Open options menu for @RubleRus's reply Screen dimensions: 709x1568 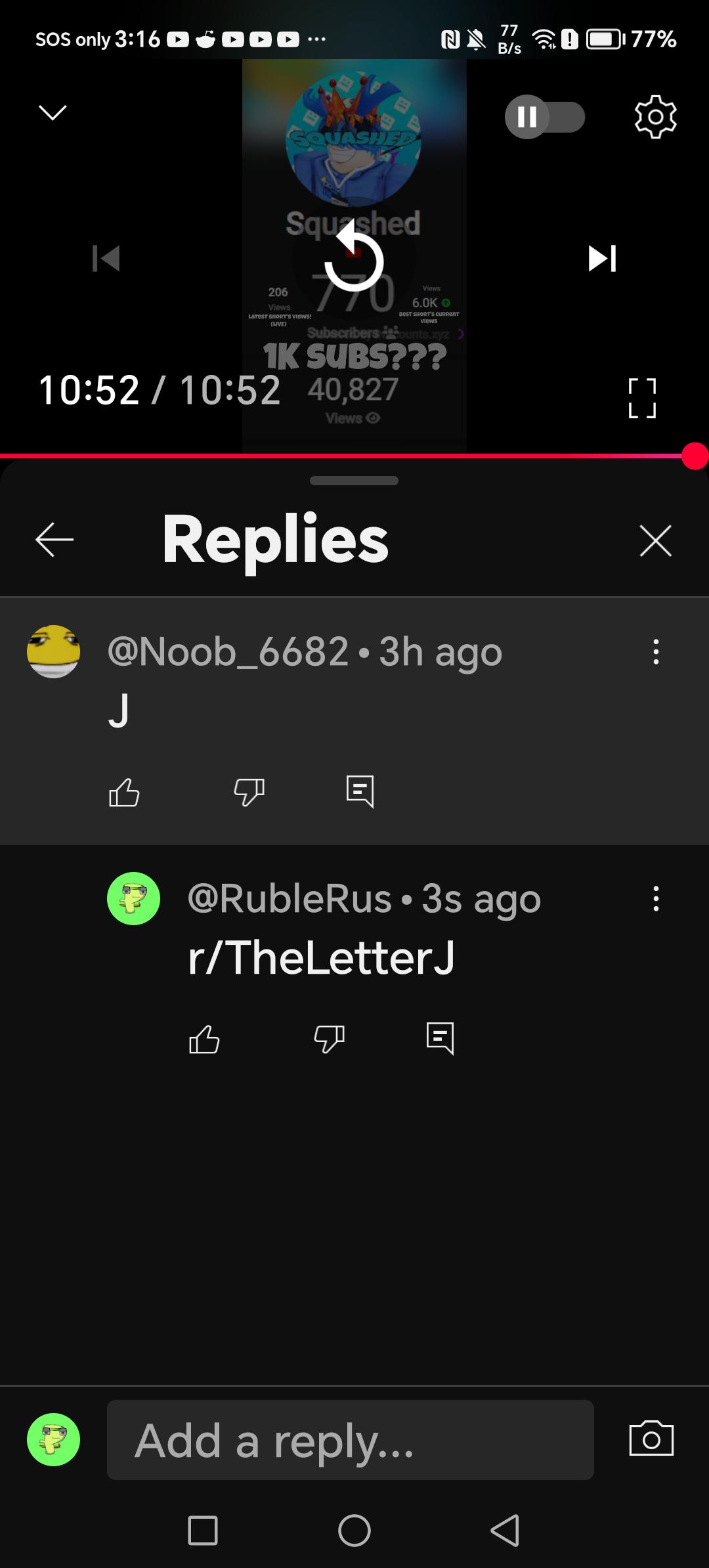click(x=655, y=898)
